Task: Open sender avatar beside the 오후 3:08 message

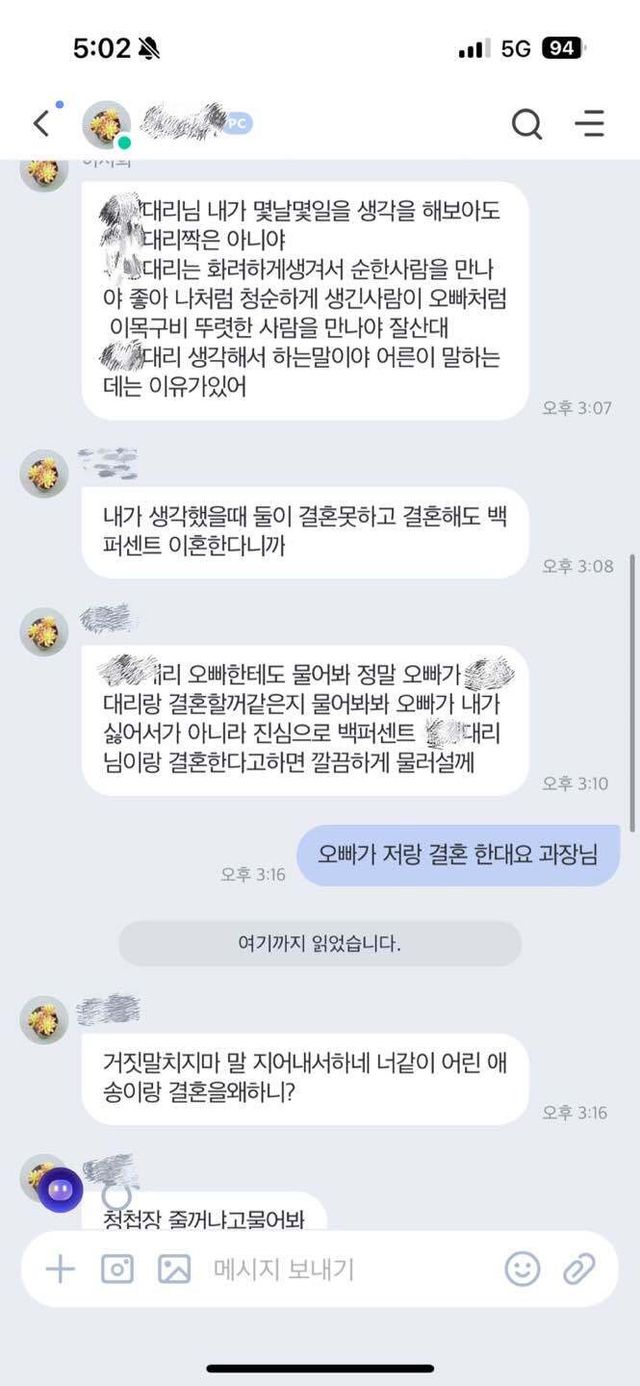Action: coord(44,474)
